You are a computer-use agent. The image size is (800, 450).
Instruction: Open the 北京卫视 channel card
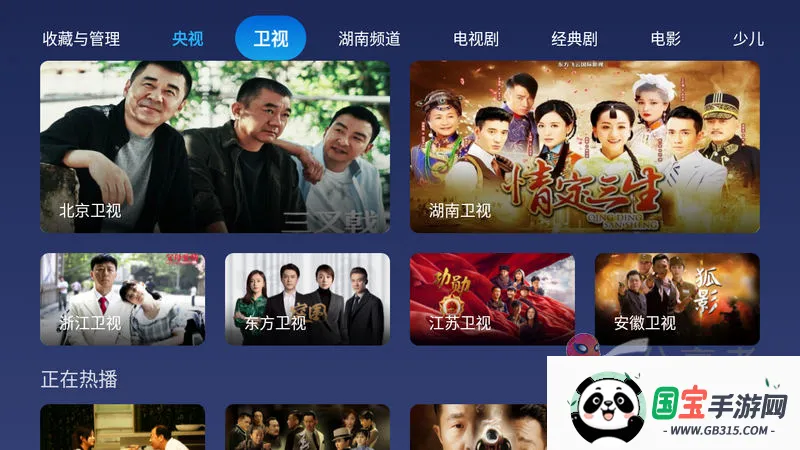click(215, 147)
